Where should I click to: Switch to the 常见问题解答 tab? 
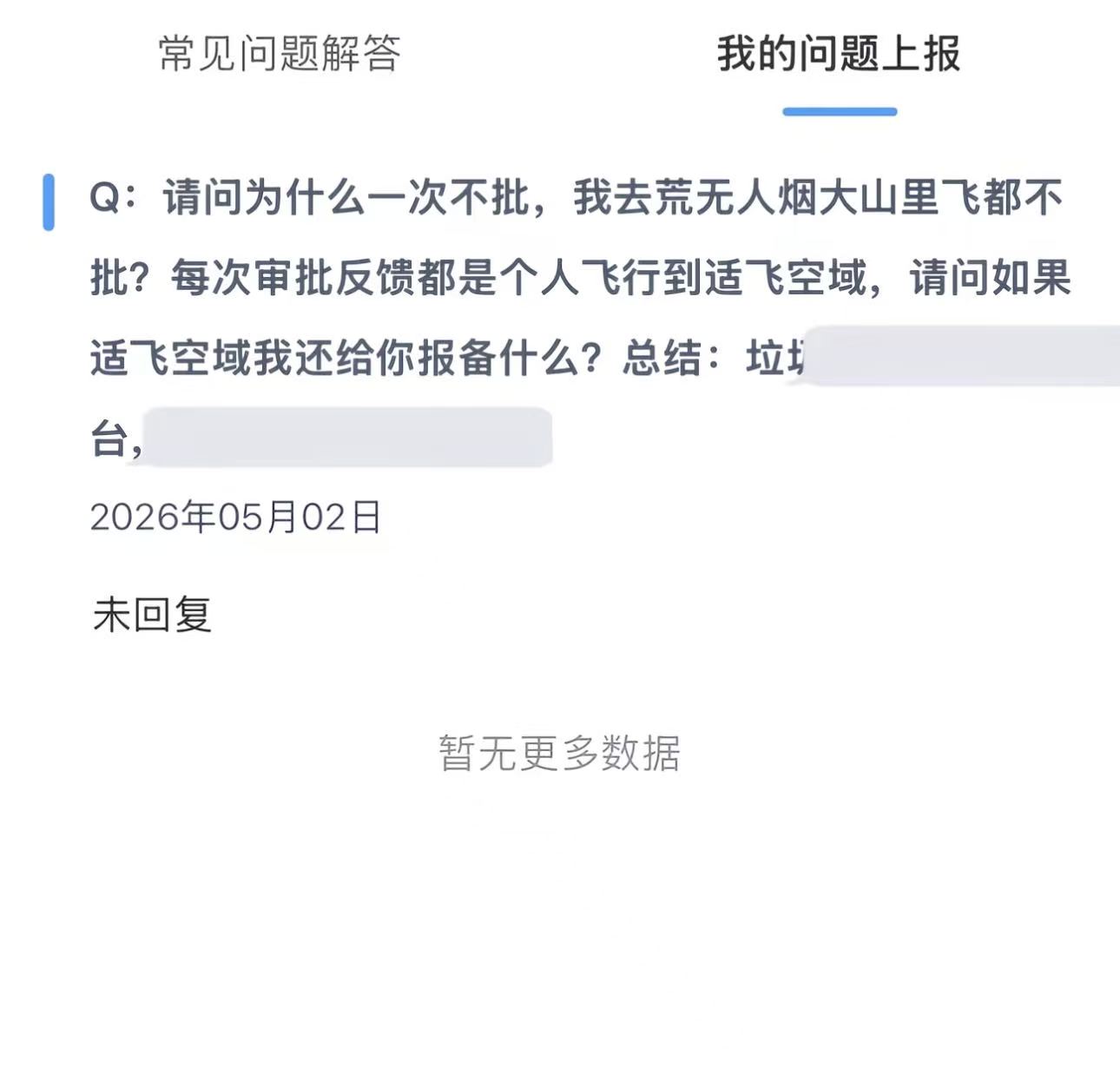(x=280, y=54)
